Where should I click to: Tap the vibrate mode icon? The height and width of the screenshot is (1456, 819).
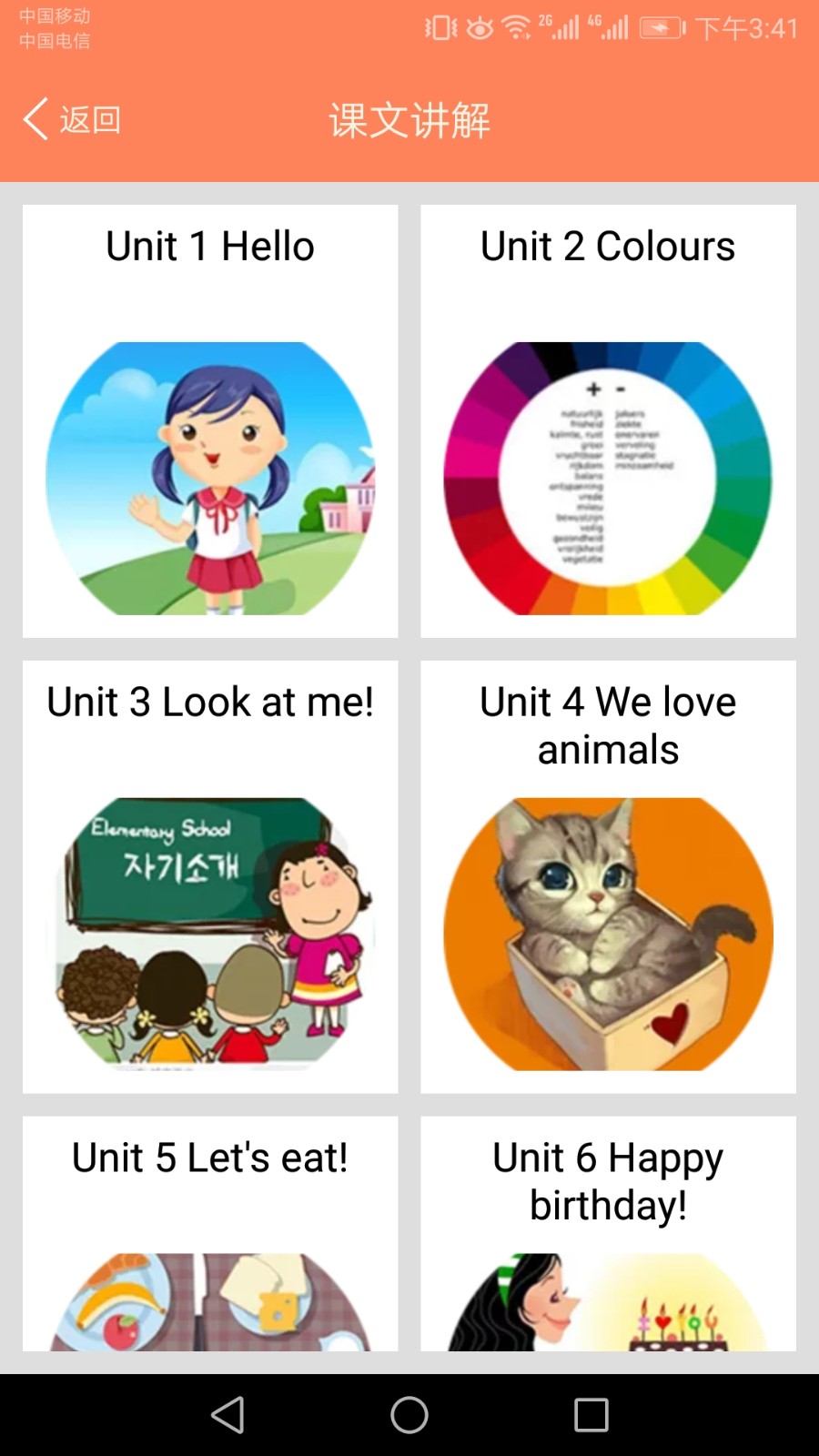pos(439,27)
